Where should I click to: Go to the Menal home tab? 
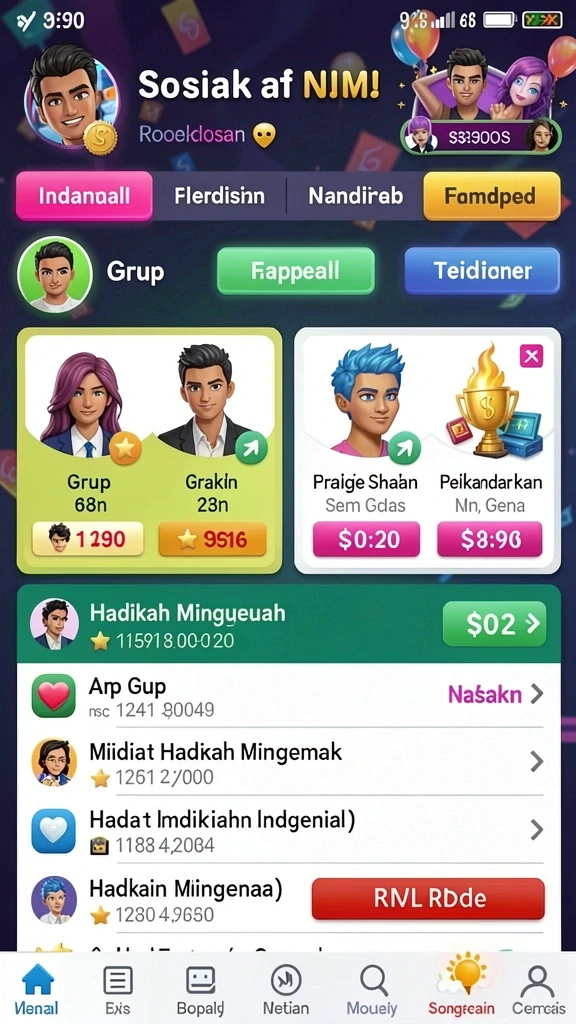(37, 989)
